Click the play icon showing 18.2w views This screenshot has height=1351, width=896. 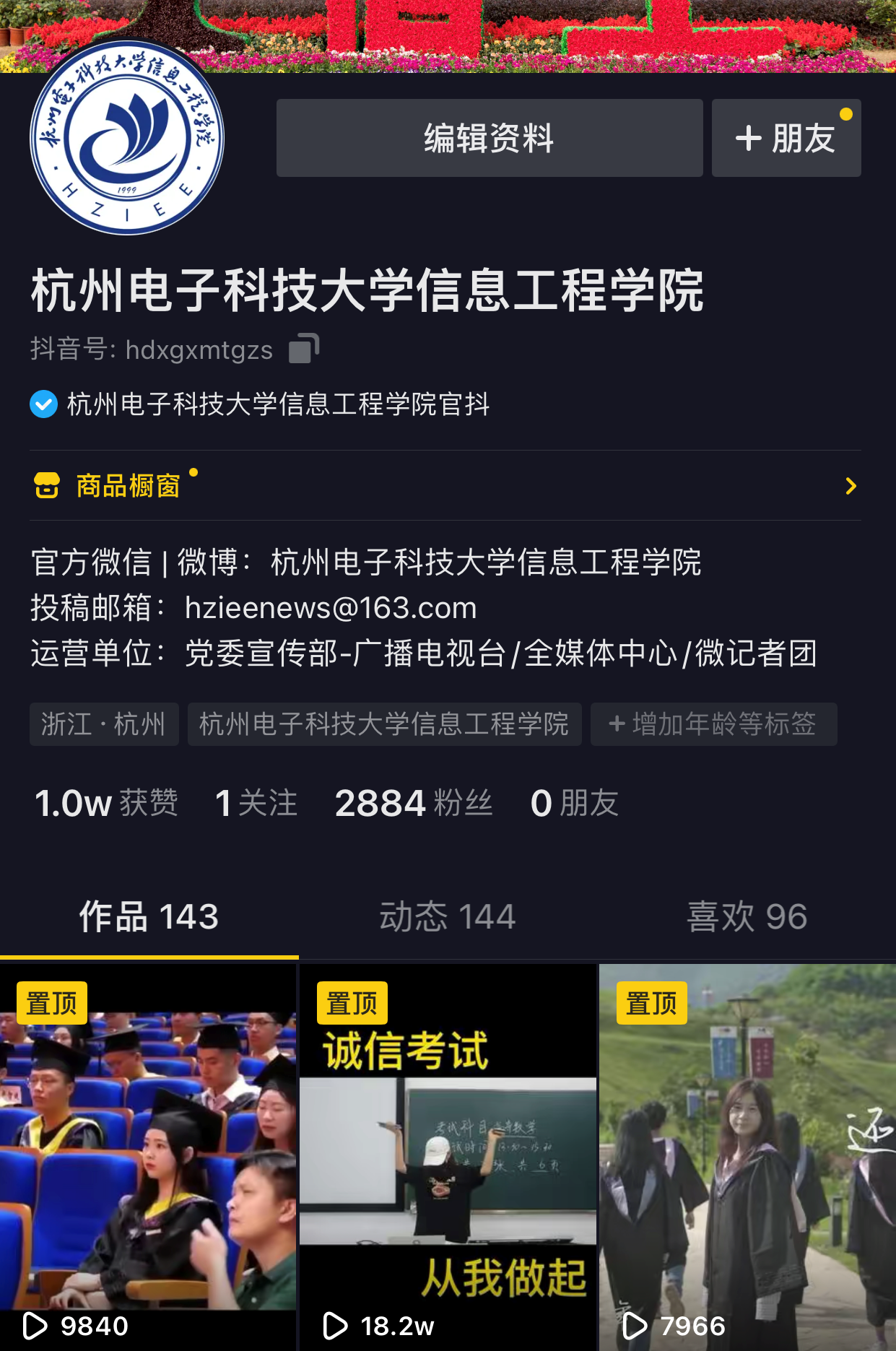(x=334, y=1326)
